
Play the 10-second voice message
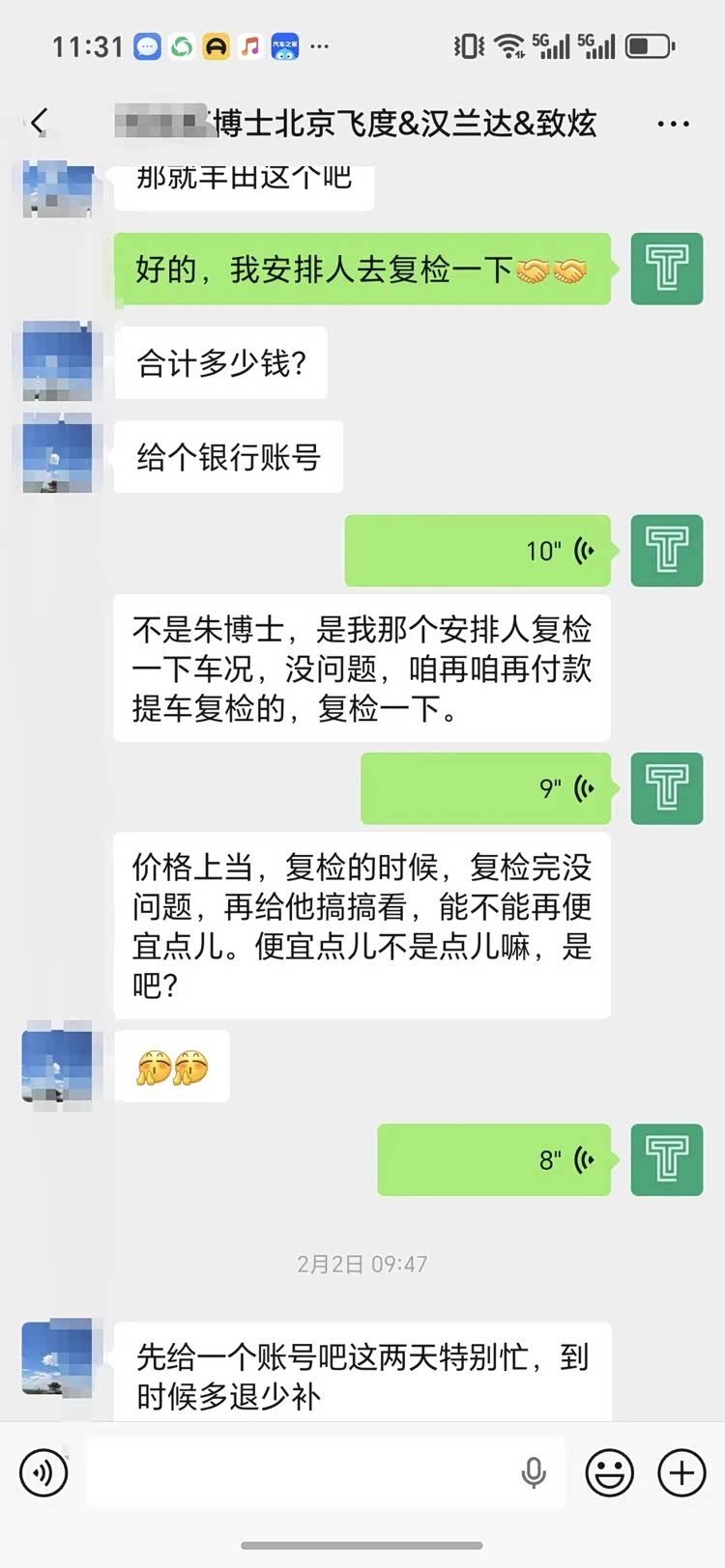coord(478,551)
